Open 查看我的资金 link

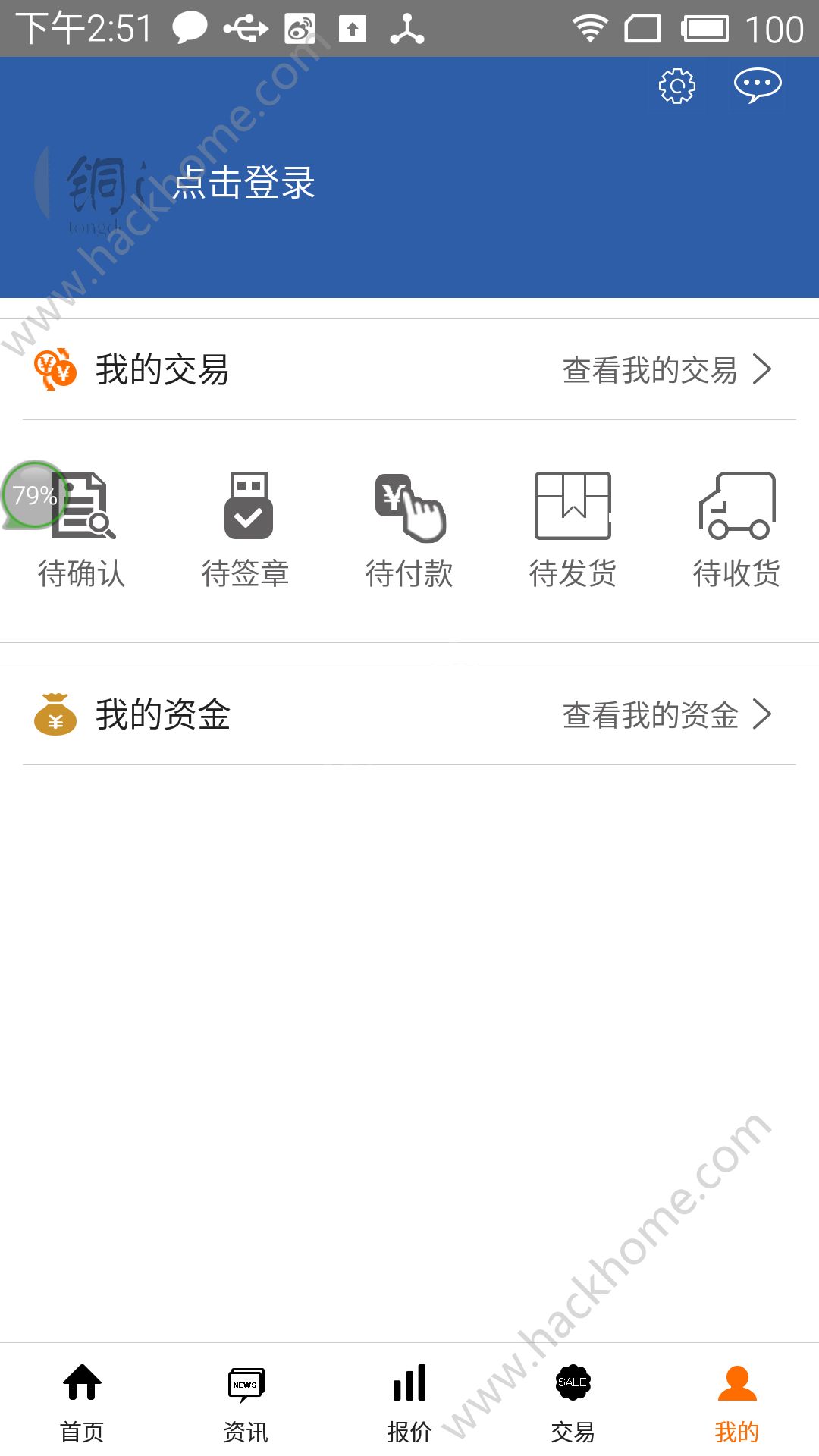[666, 714]
